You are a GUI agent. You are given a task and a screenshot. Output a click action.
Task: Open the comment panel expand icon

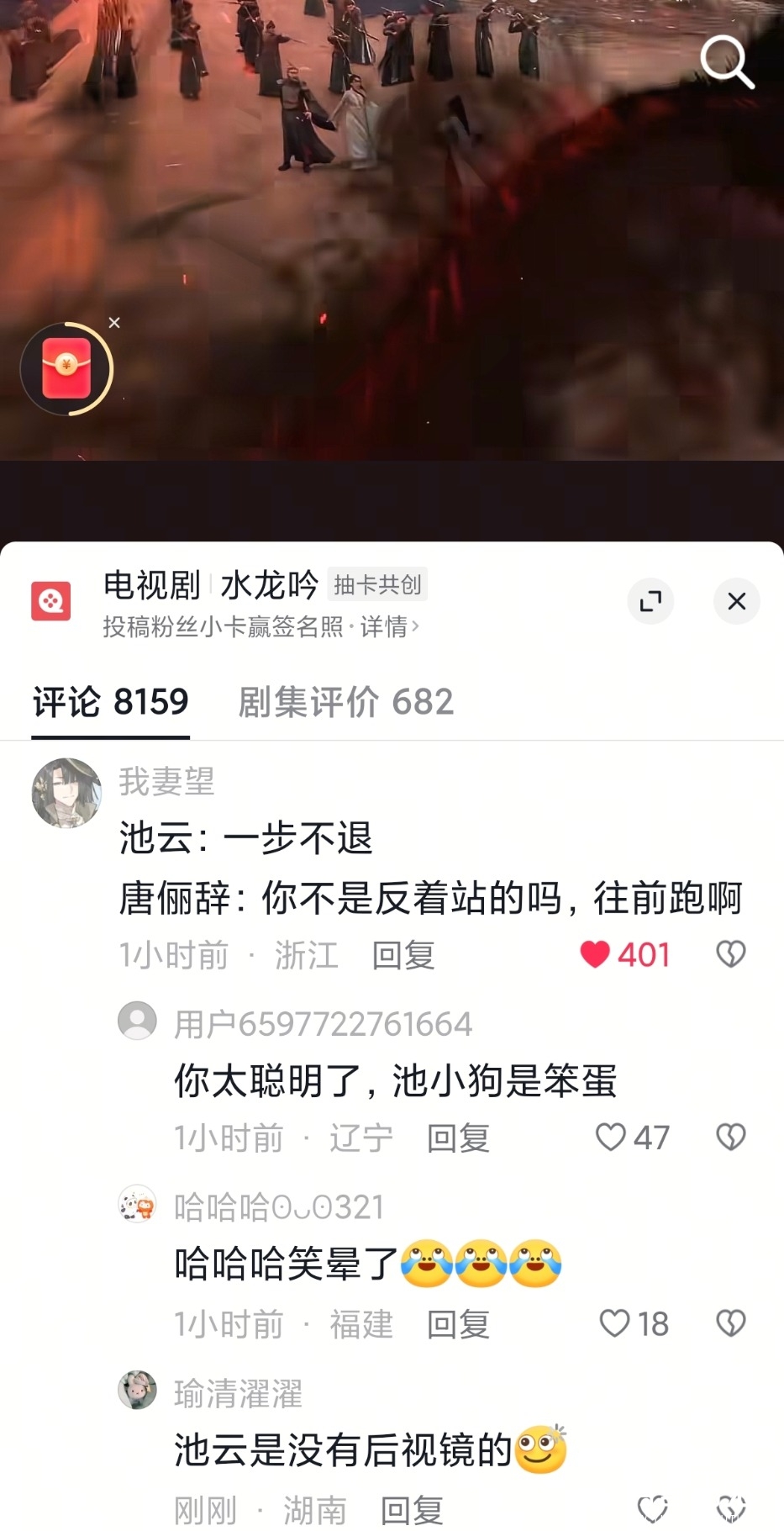tap(650, 601)
